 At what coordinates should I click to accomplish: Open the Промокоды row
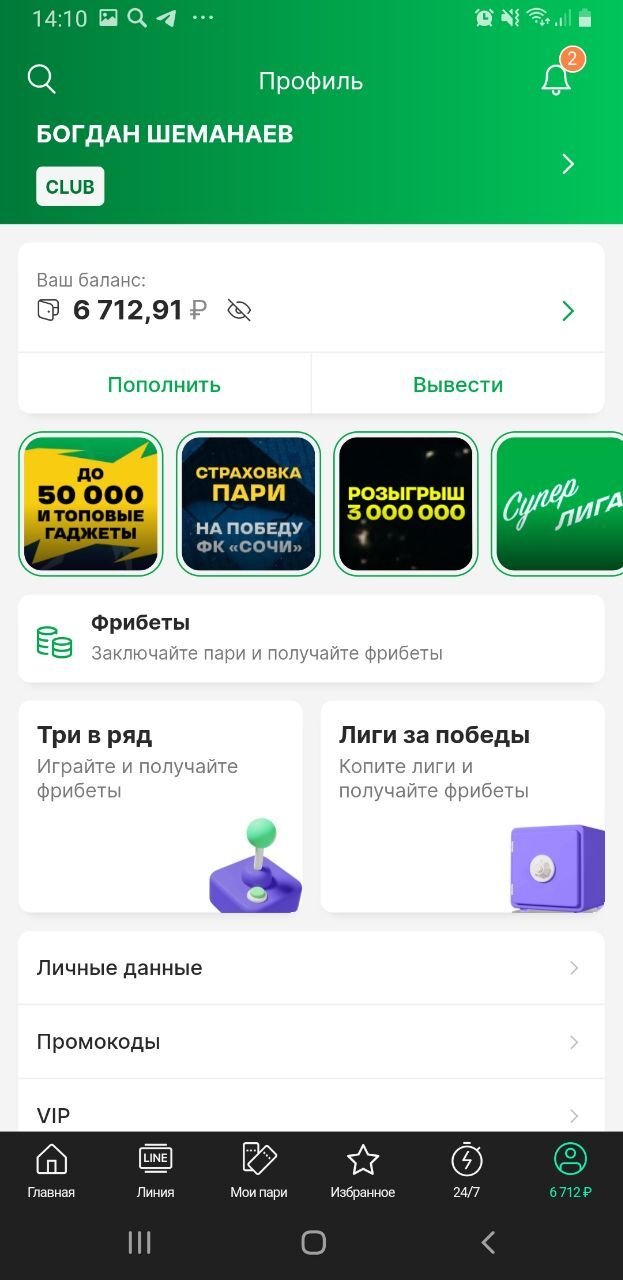311,1042
